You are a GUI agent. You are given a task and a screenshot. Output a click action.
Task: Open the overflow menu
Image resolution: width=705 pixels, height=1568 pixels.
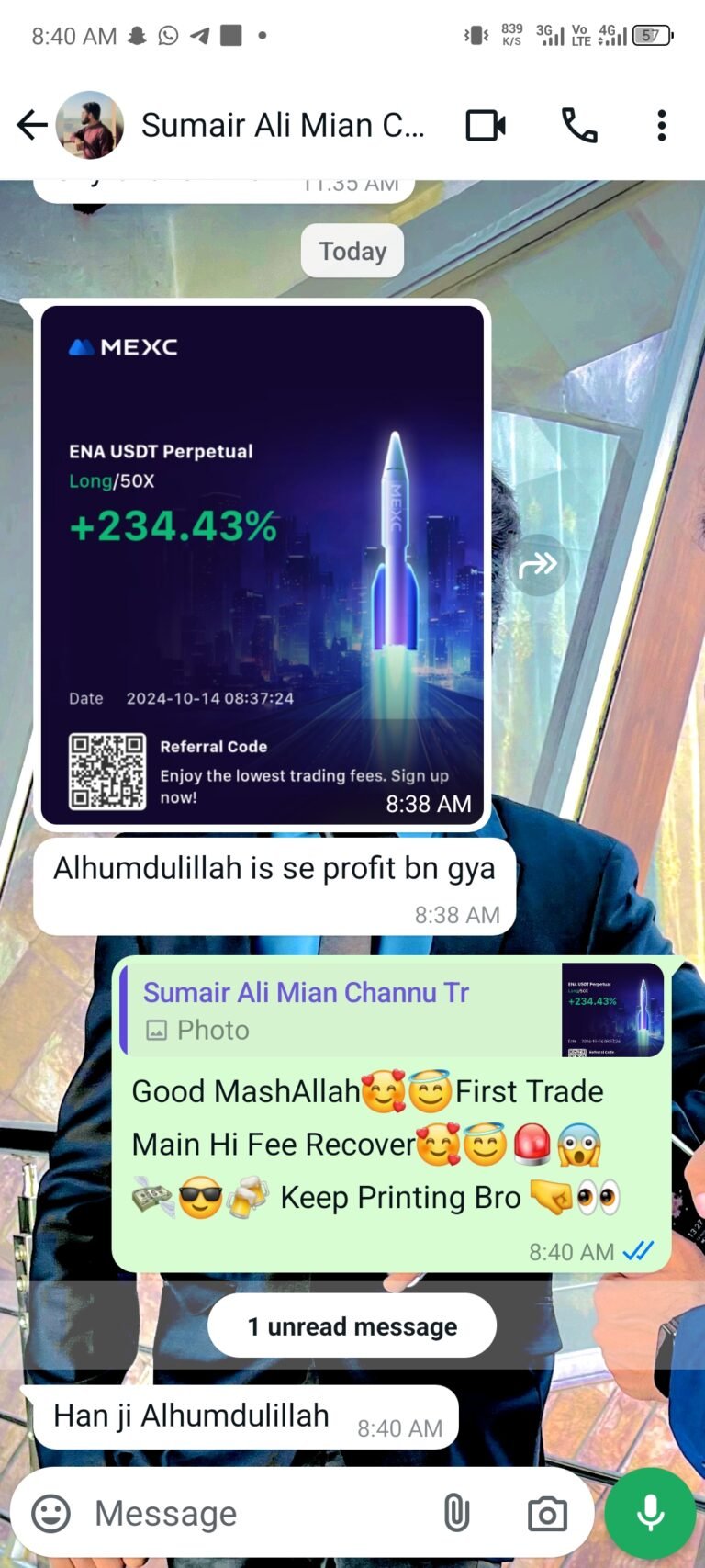661,126
